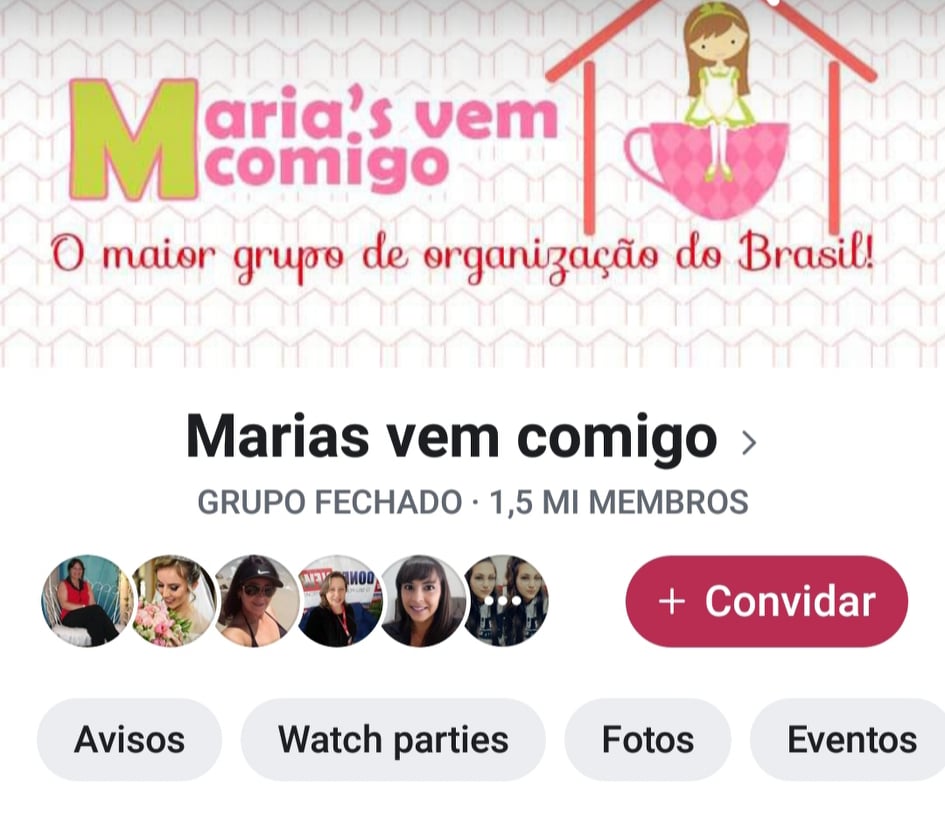Open the Marias vem comigo group details
Viewport: 945px width, 819px height.
(470, 438)
